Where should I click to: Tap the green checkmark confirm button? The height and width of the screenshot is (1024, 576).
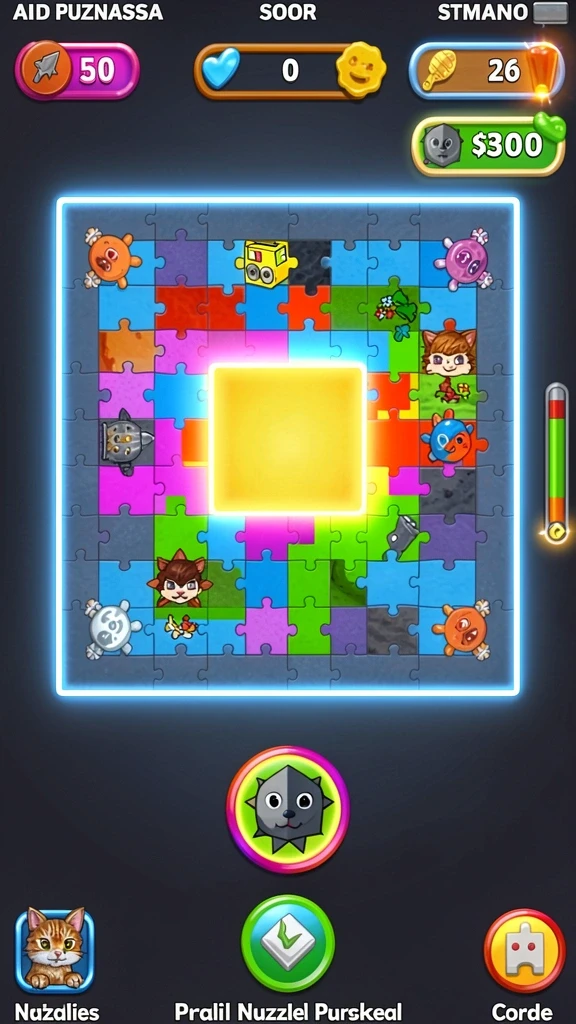point(287,943)
